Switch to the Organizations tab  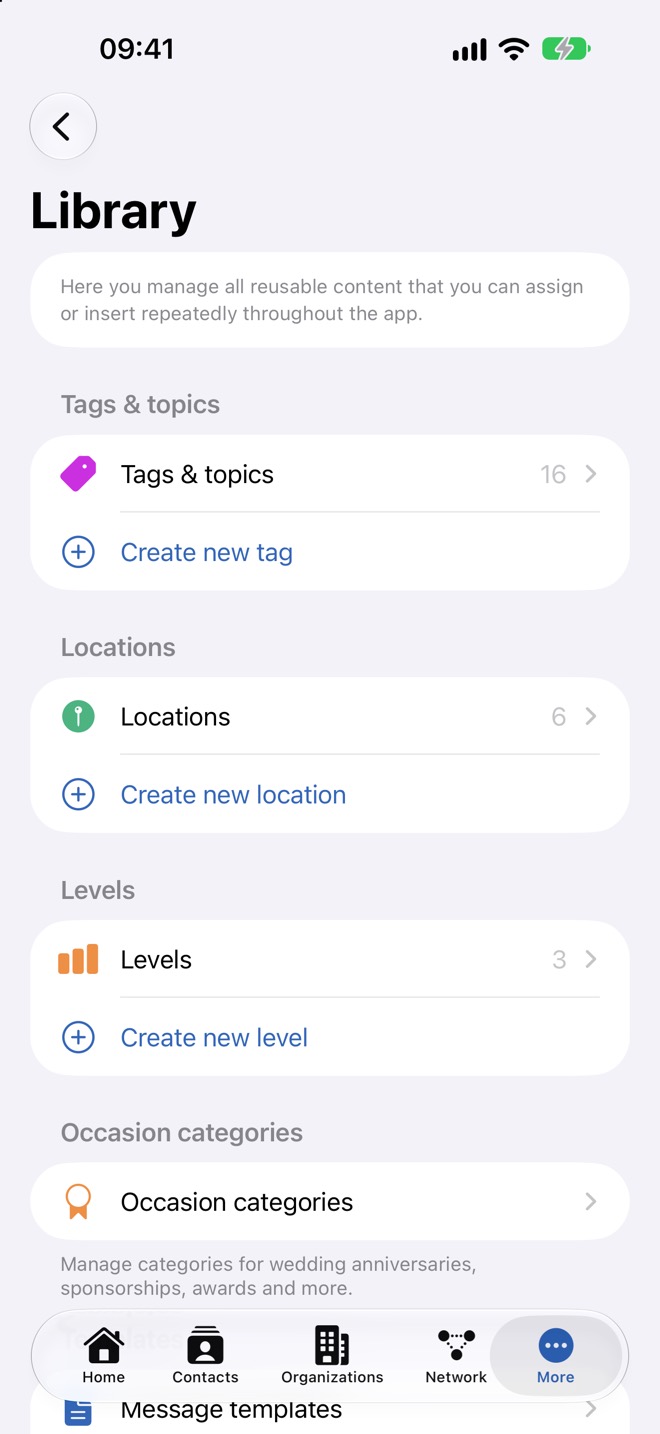332,1356
